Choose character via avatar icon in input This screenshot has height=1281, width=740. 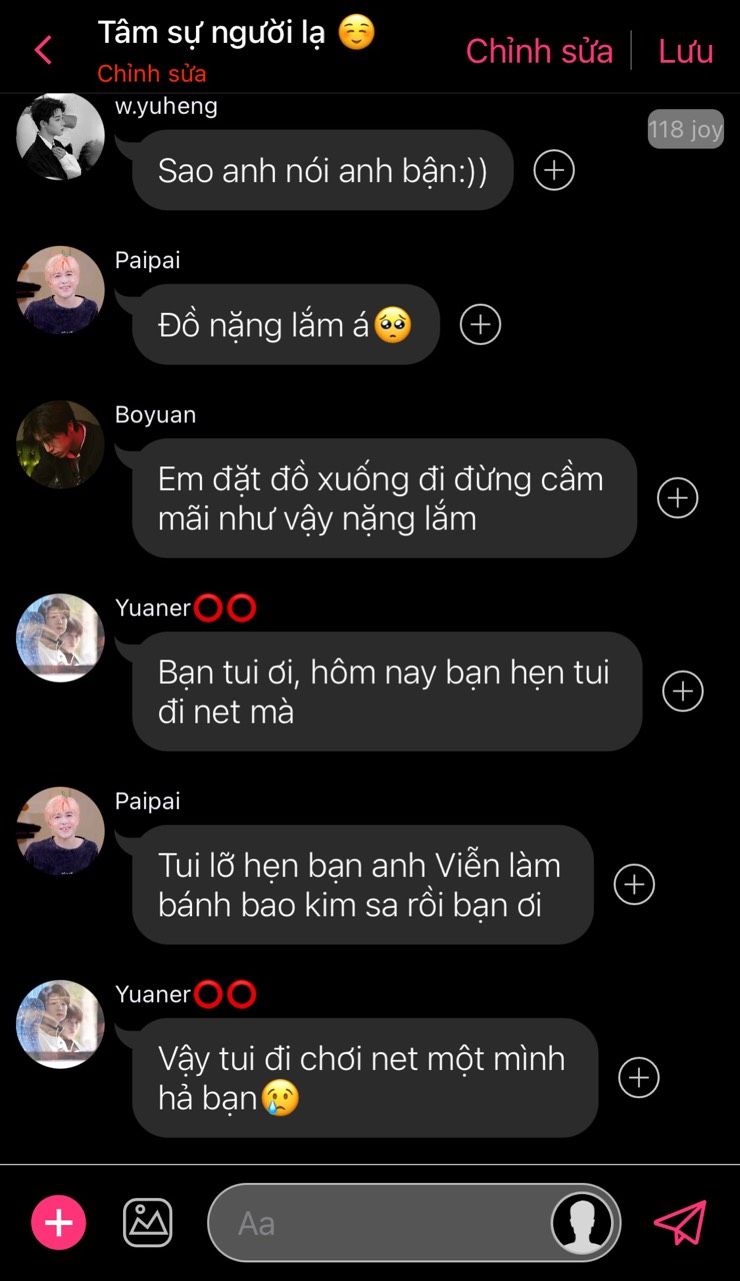click(x=583, y=1222)
